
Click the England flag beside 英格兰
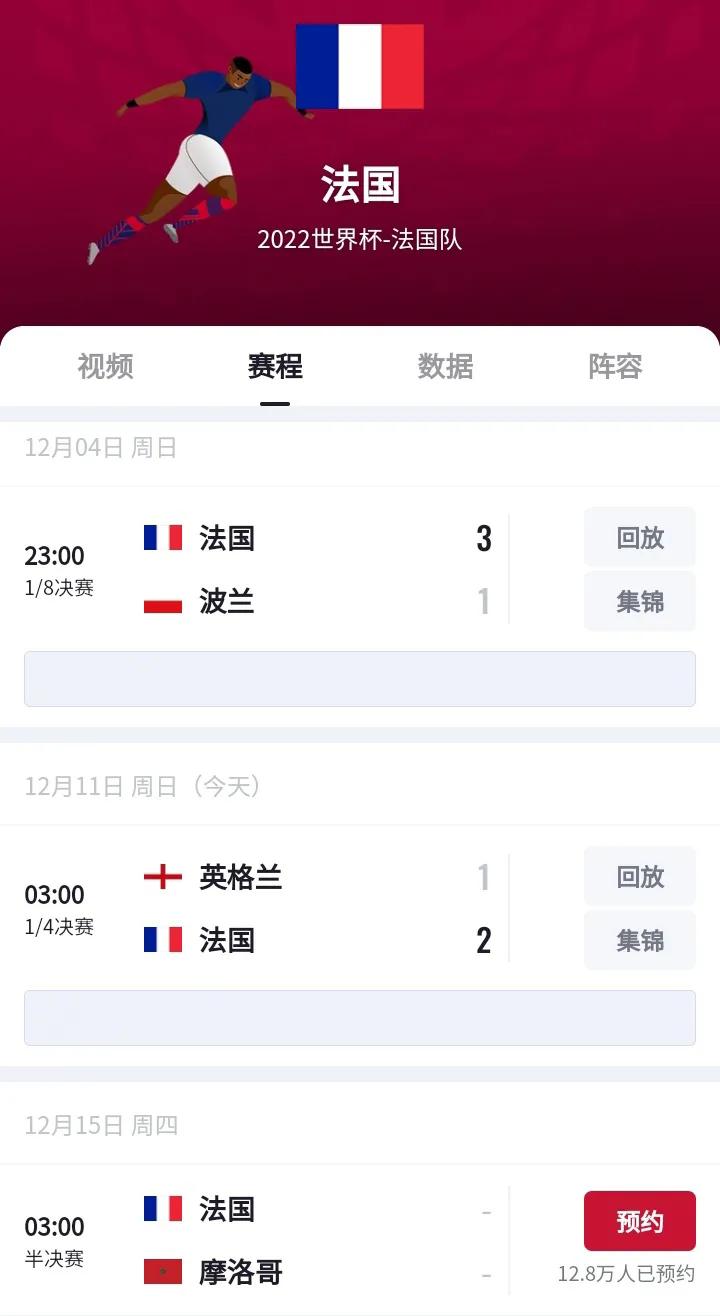(x=163, y=877)
